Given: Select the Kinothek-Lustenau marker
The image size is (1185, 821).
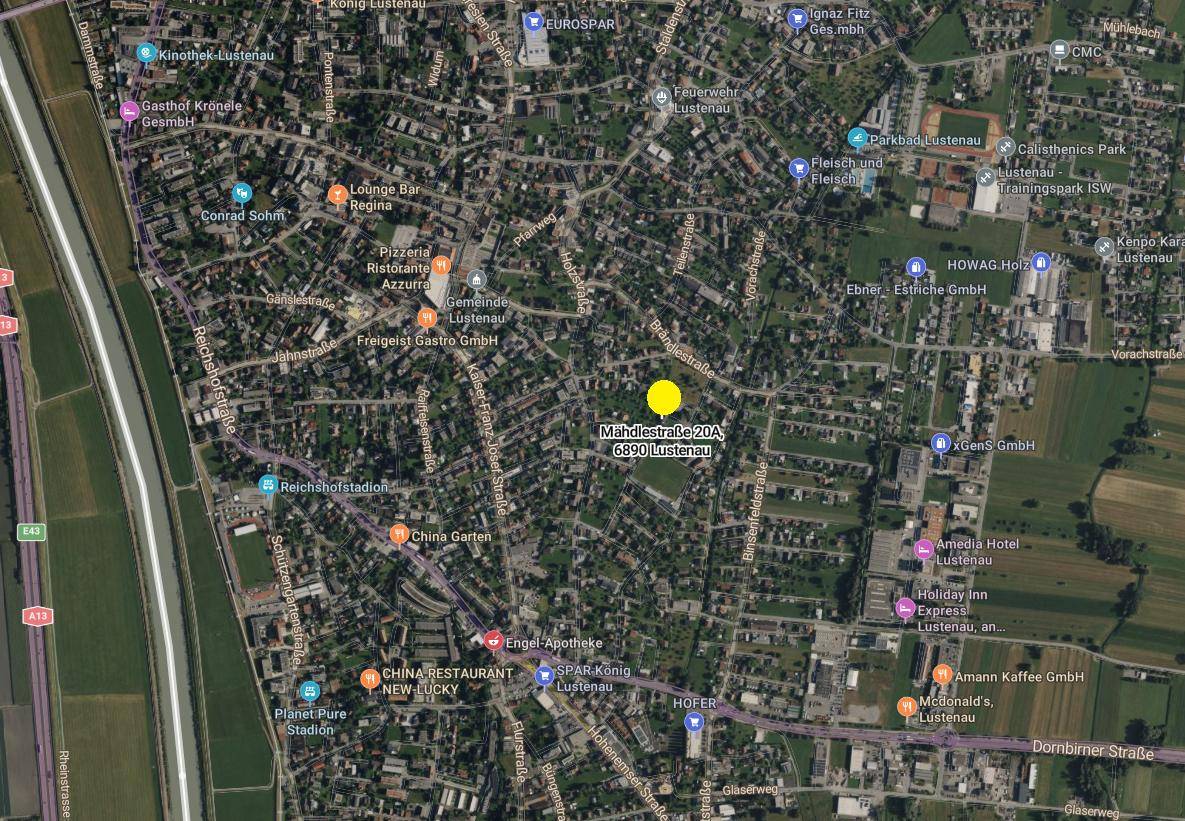Looking at the screenshot, I should coord(147,53).
